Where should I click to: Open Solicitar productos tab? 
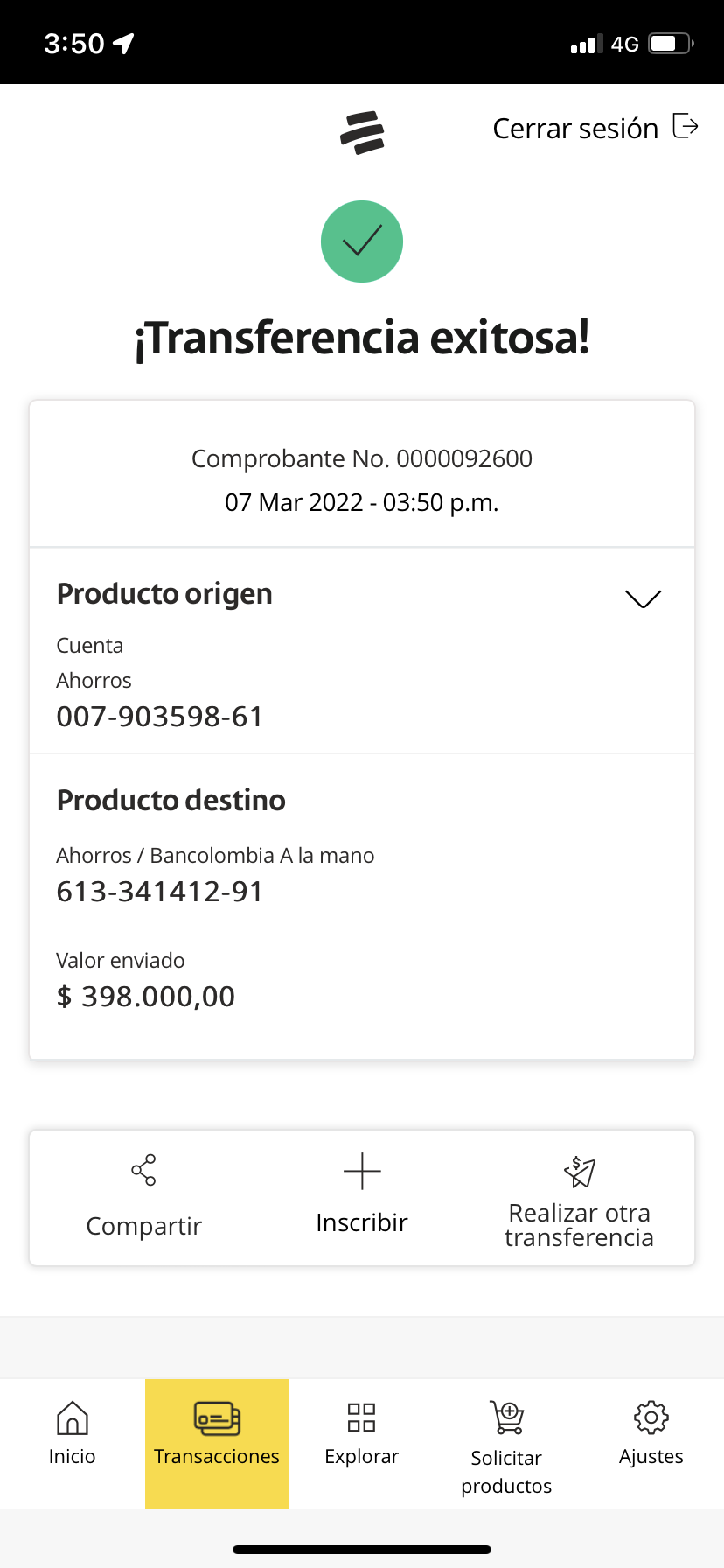[x=506, y=1444]
